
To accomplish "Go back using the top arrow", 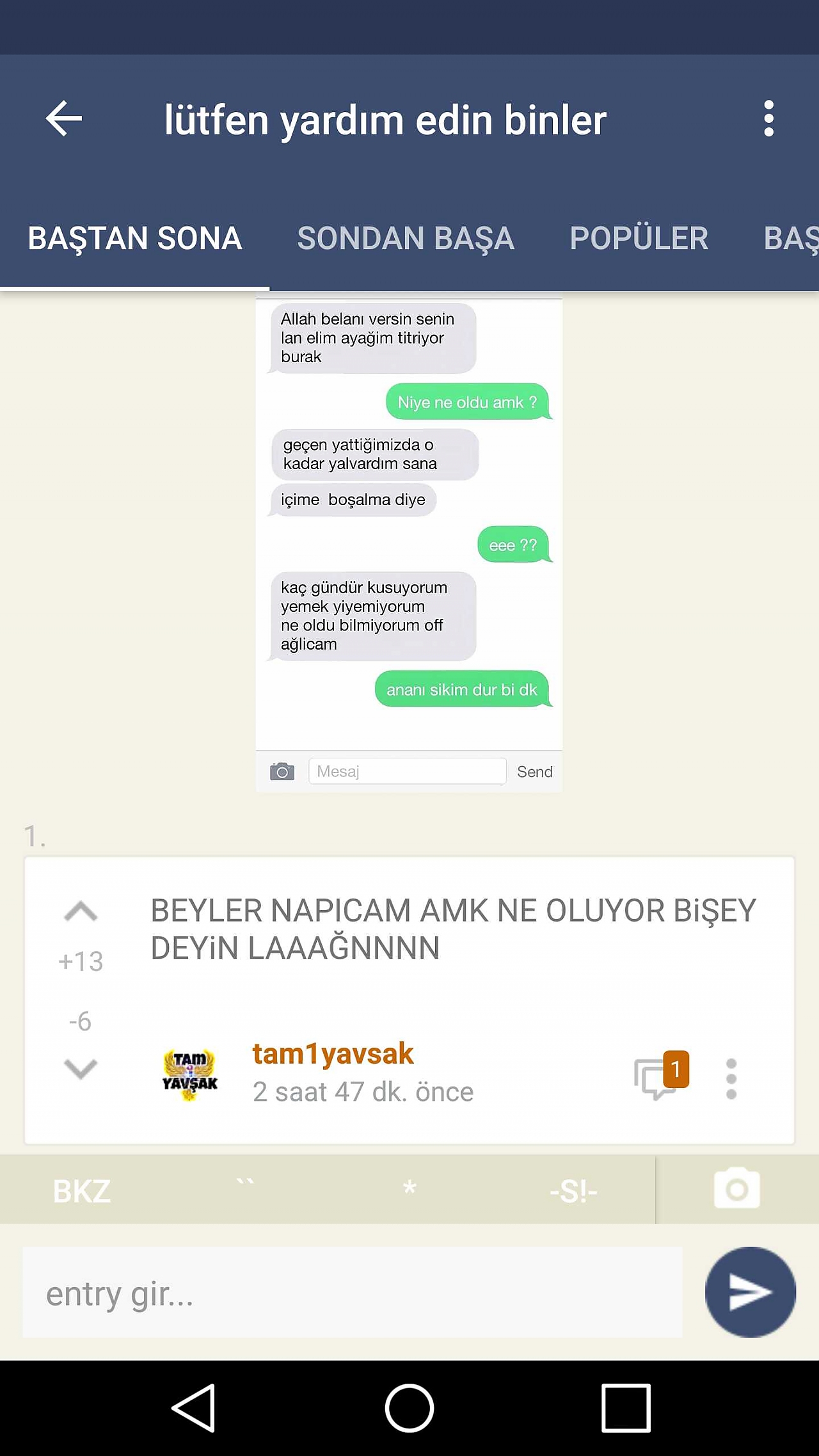I will pos(64,118).
